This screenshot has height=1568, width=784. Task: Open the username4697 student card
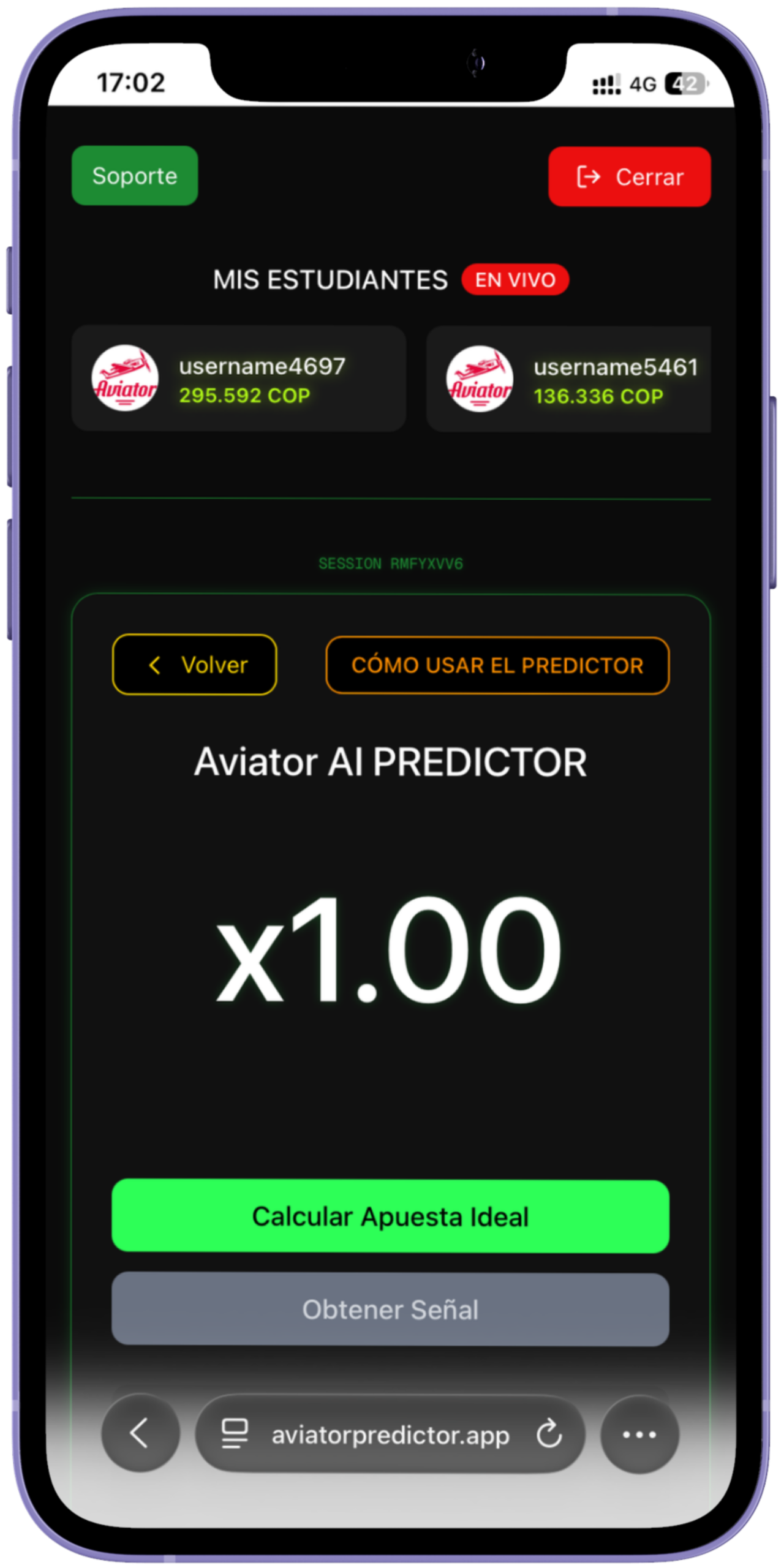(238, 379)
